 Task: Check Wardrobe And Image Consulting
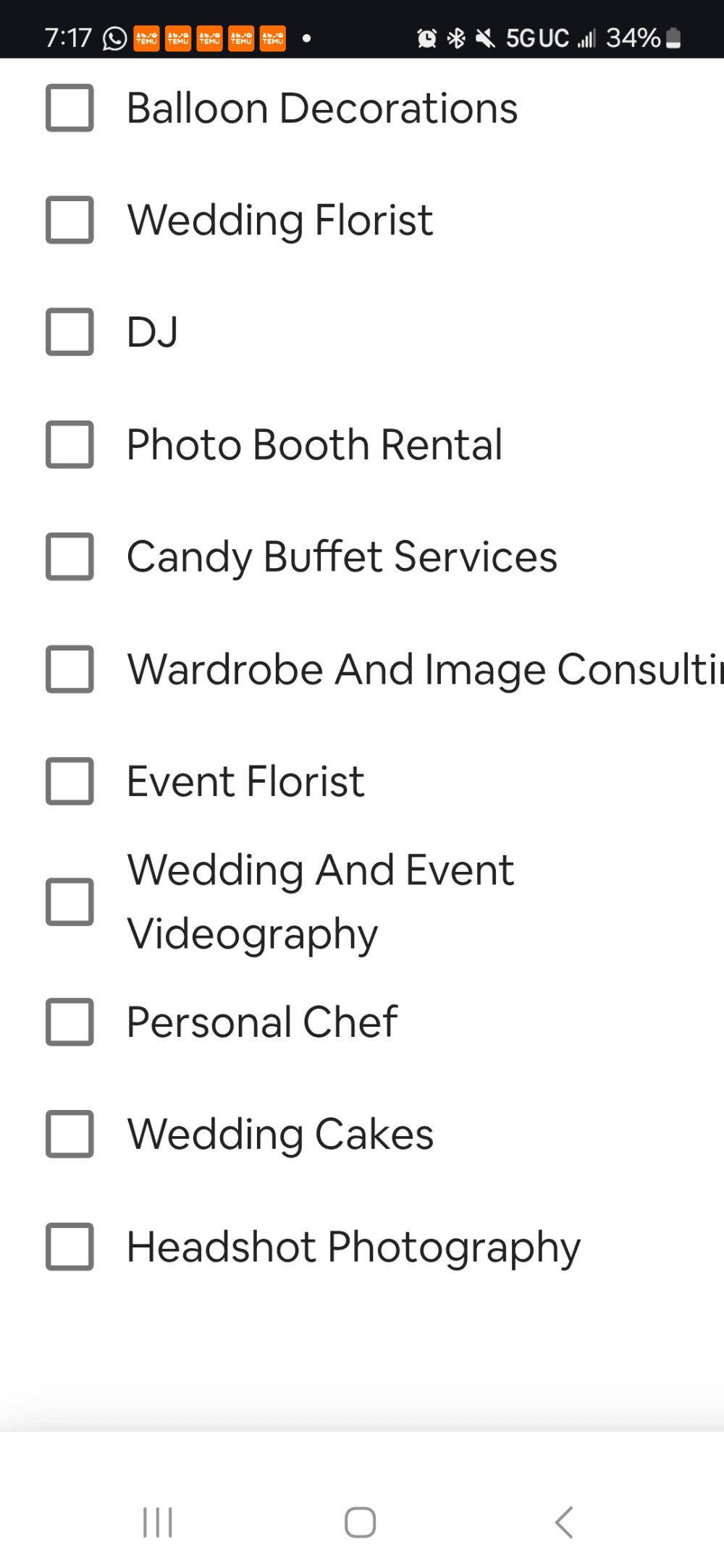pyautogui.click(x=70, y=669)
